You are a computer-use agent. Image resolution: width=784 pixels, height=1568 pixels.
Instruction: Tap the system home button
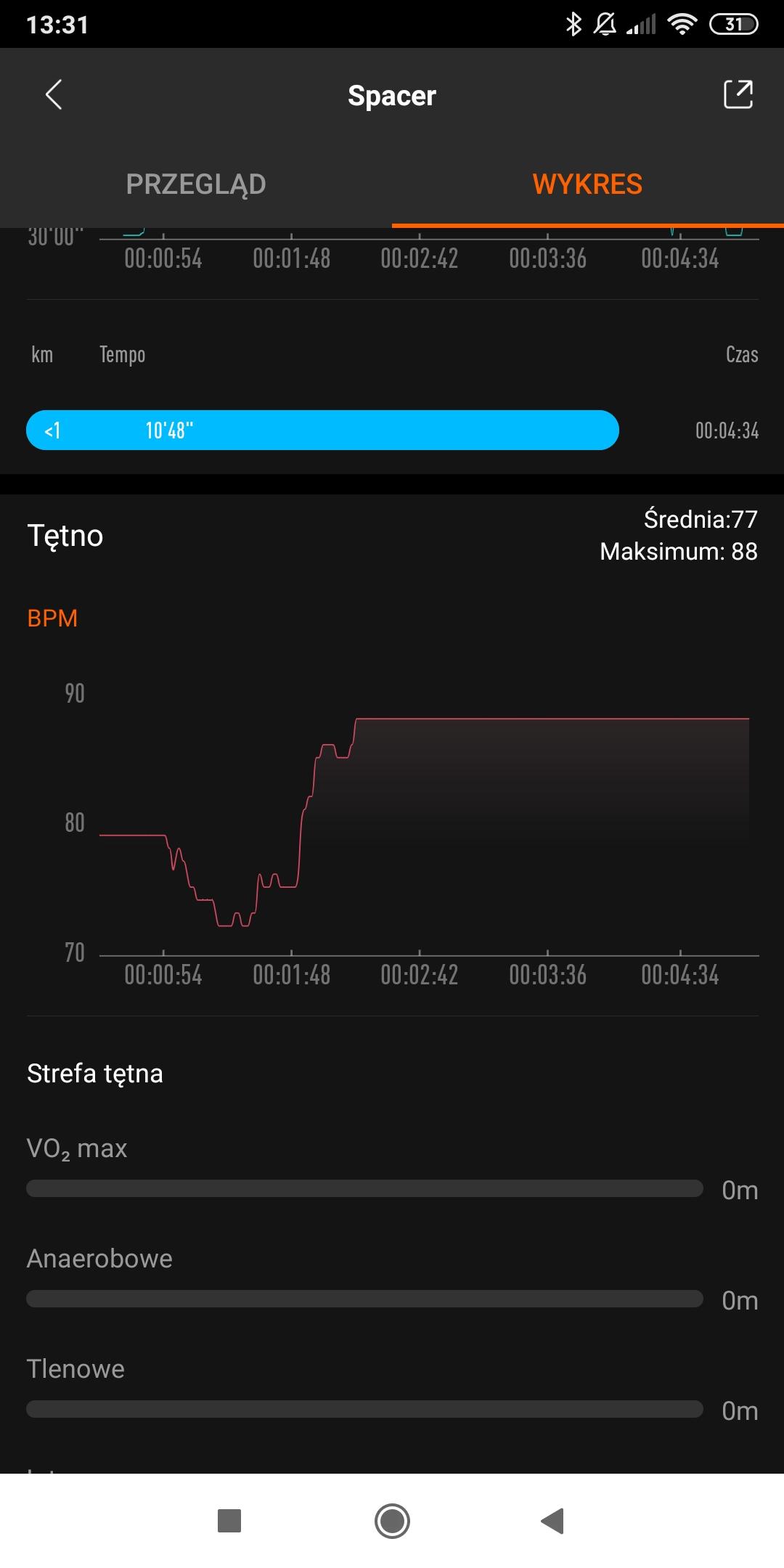392,1521
